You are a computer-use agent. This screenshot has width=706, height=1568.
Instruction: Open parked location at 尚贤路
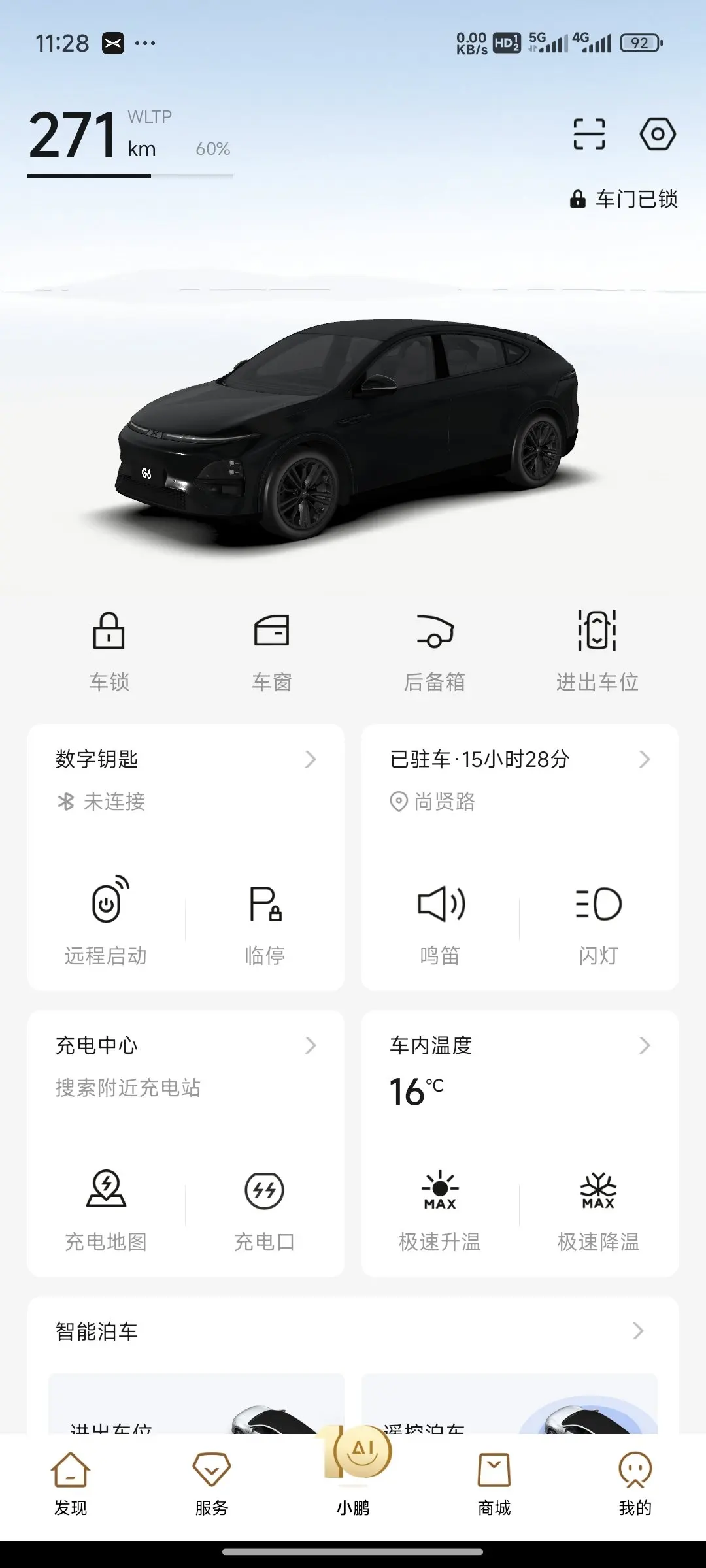[445, 802]
